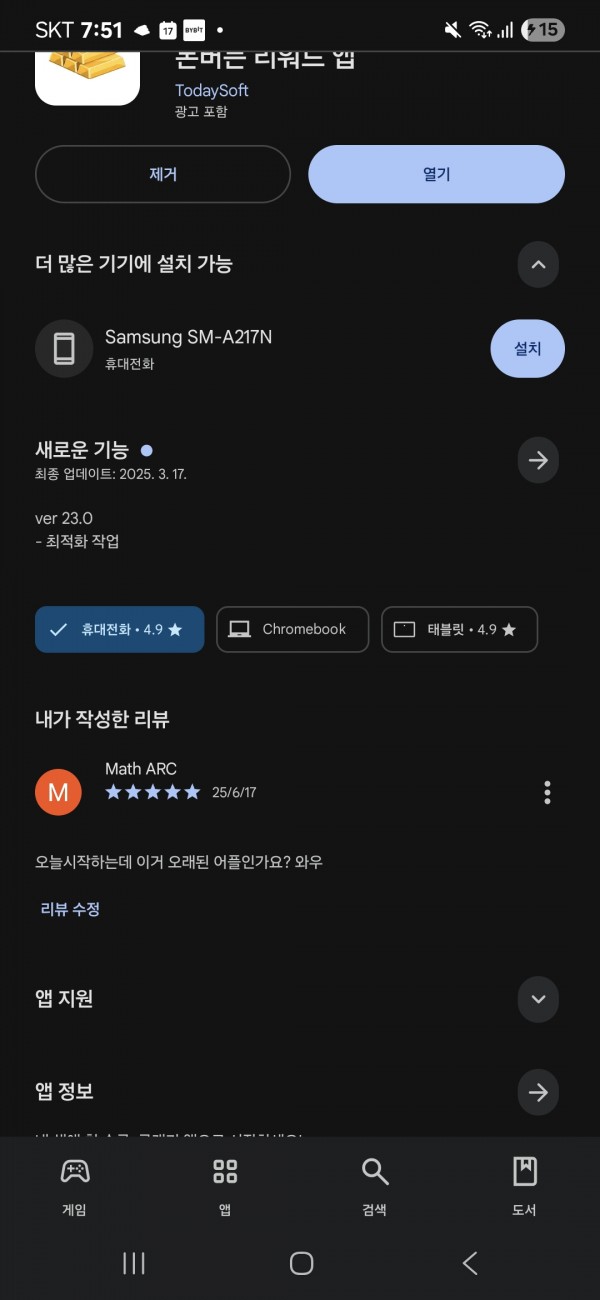600x1300 pixels.
Task: Switch to the 도서 tab
Action: point(525,1187)
